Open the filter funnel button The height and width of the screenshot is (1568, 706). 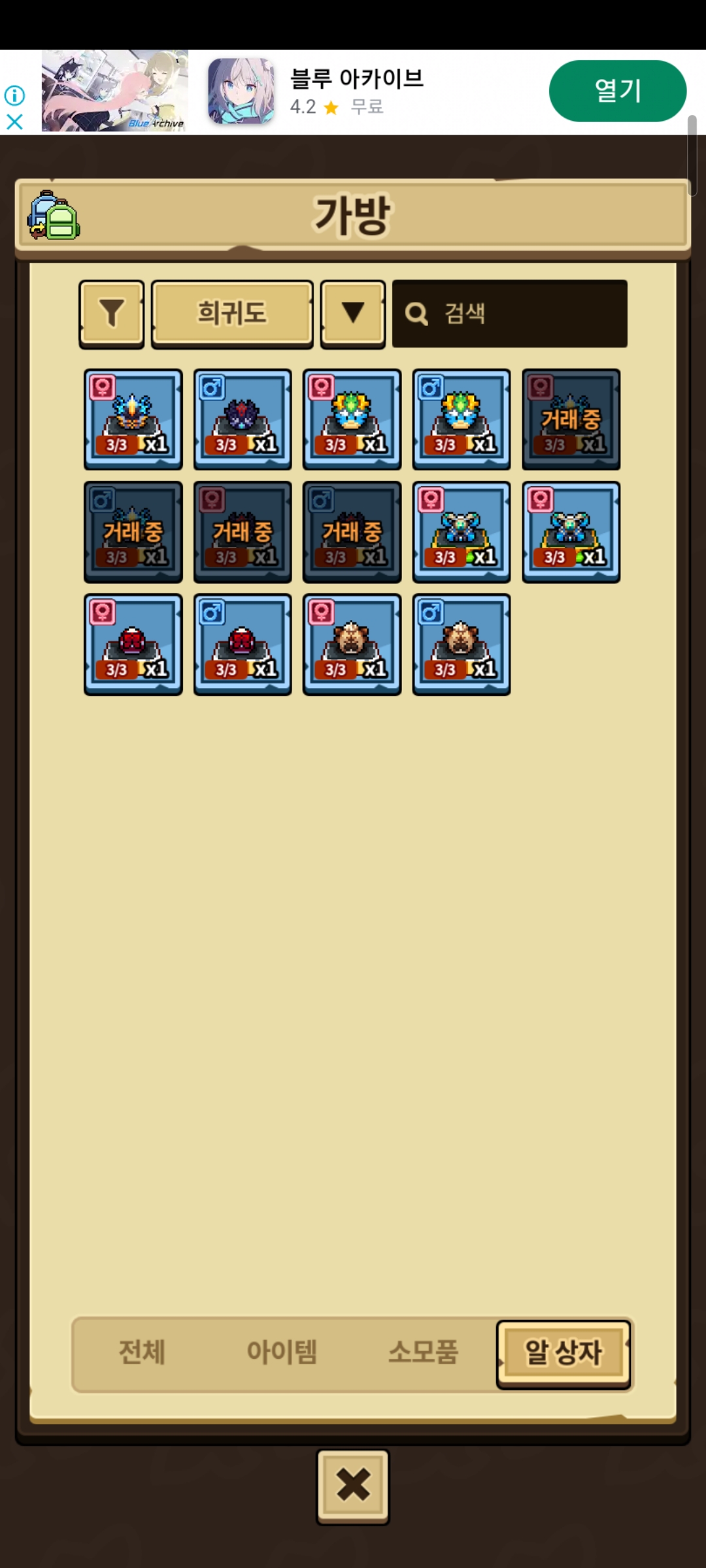112,314
